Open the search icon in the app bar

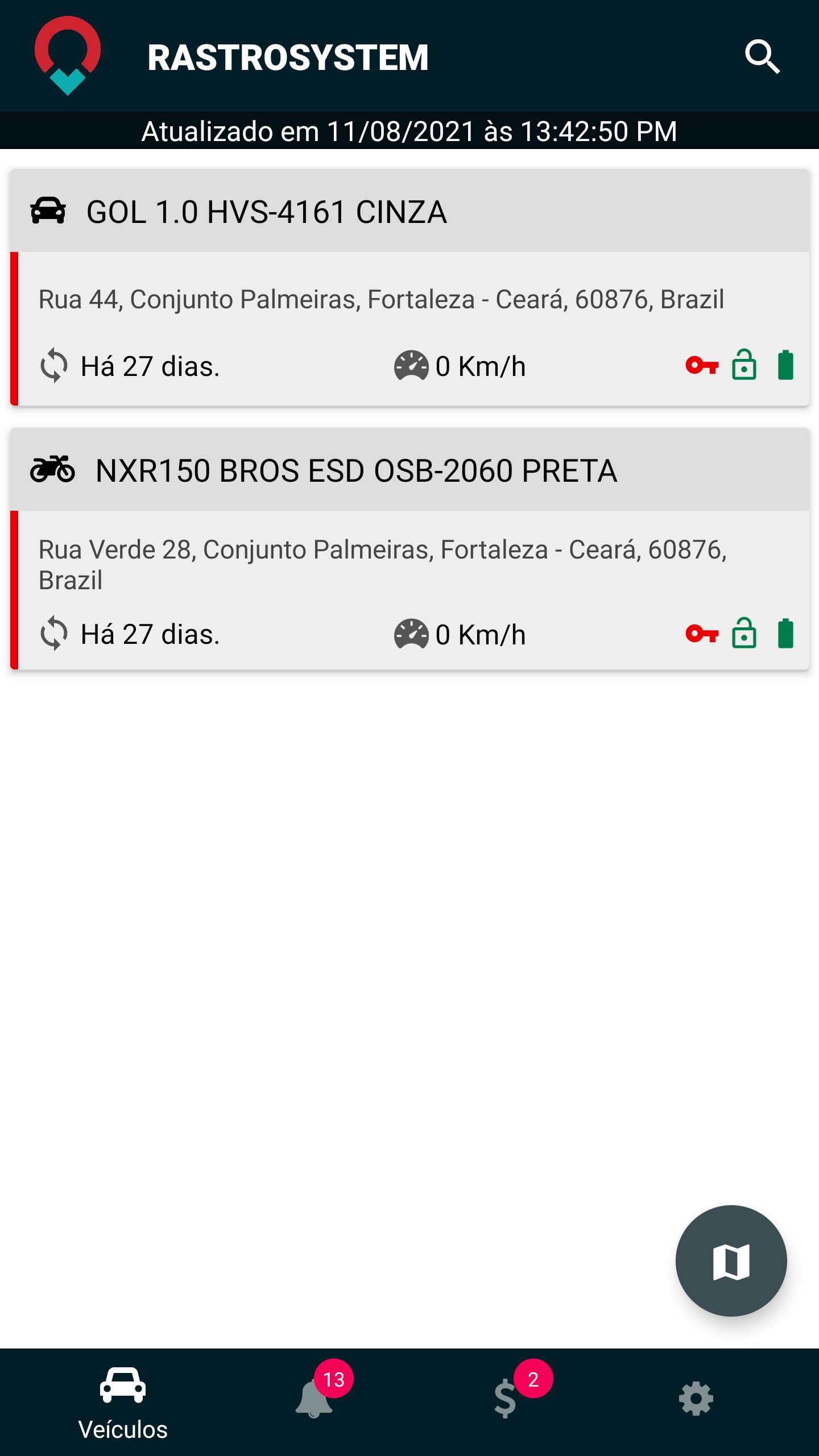762,57
